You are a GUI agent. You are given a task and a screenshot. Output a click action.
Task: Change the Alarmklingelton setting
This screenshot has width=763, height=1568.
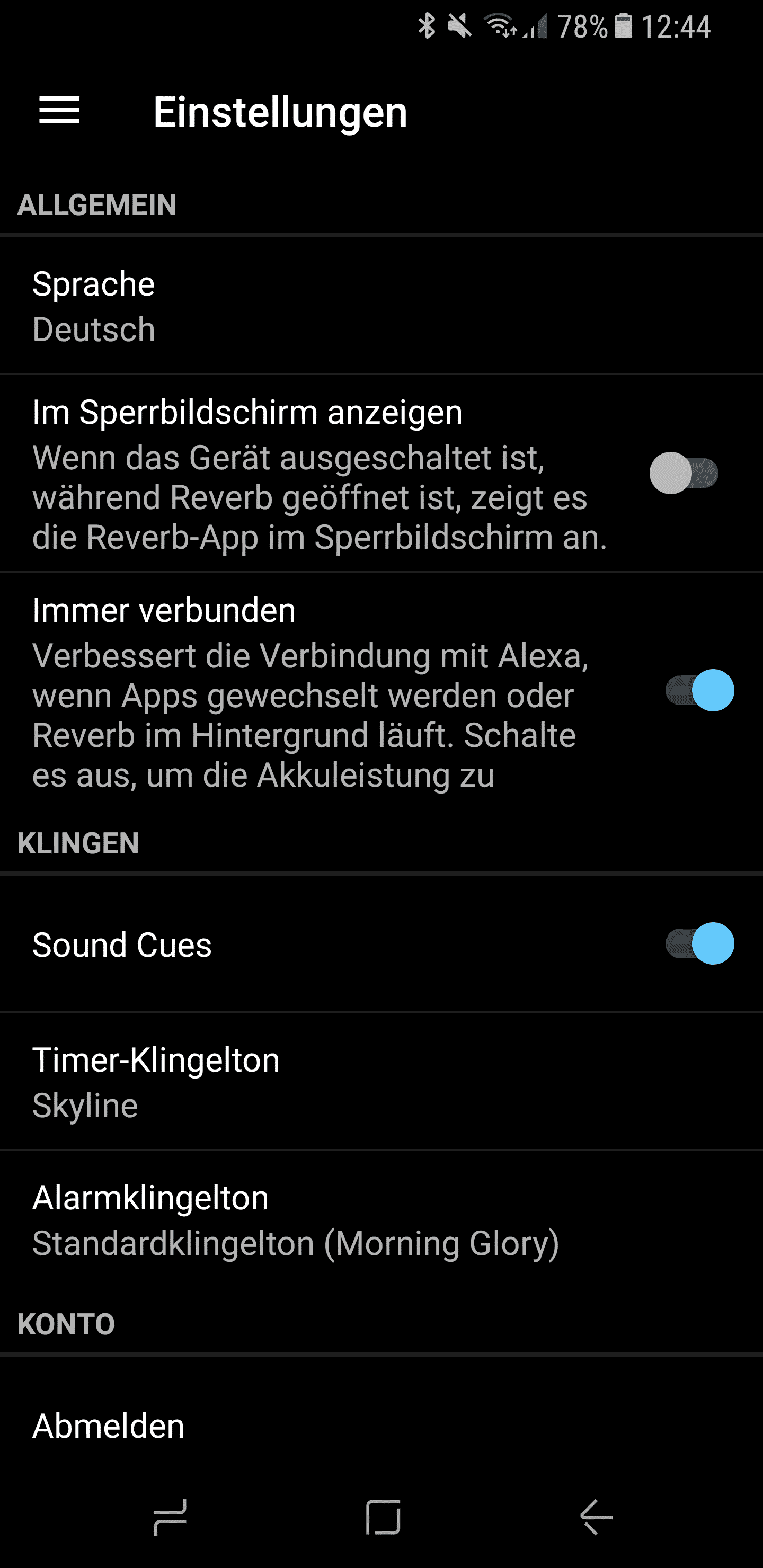tap(244, 1219)
